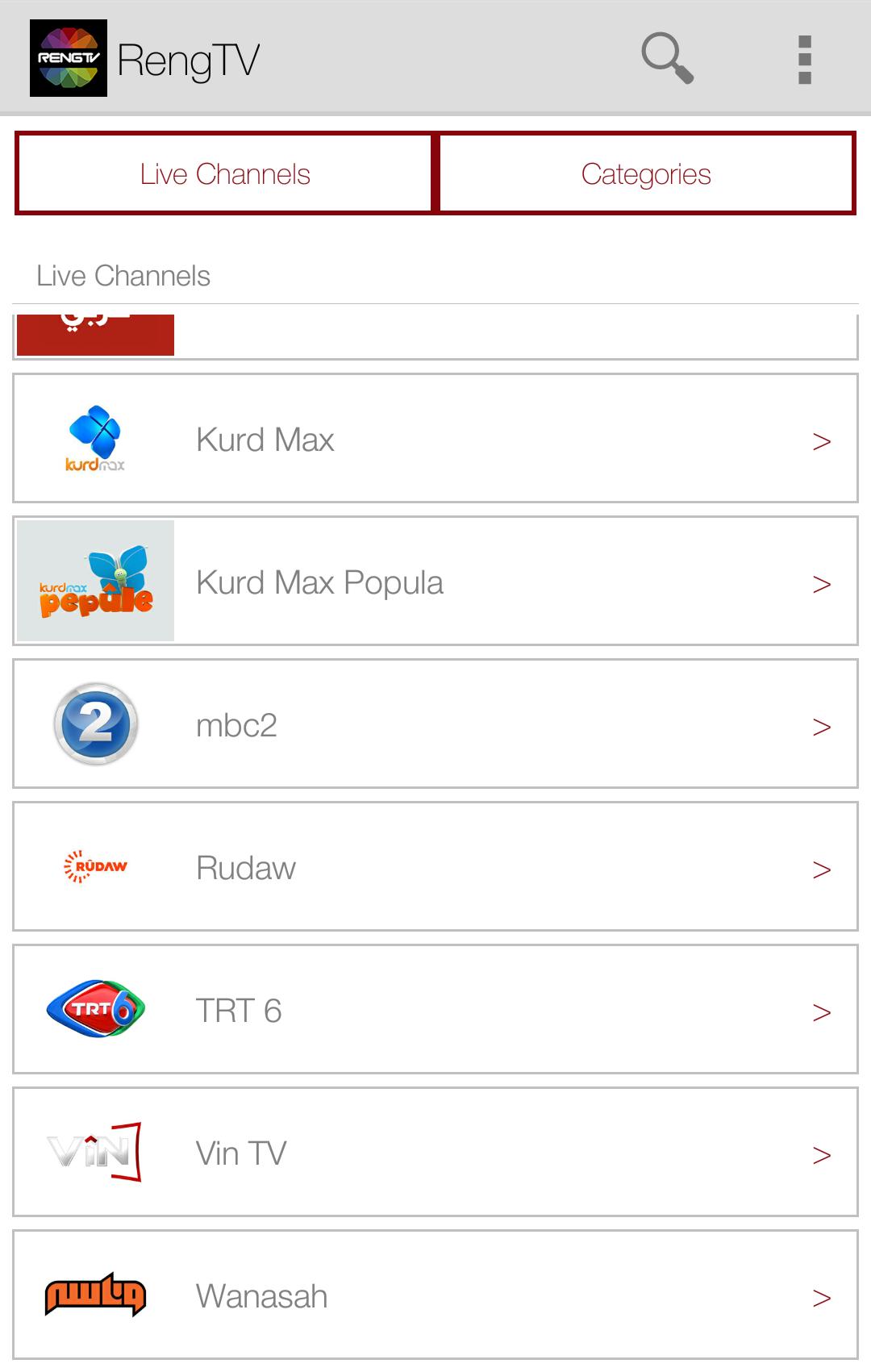Open the search magnifier icon
Screen dimensions: 871x1372
(x=667, y=58)
